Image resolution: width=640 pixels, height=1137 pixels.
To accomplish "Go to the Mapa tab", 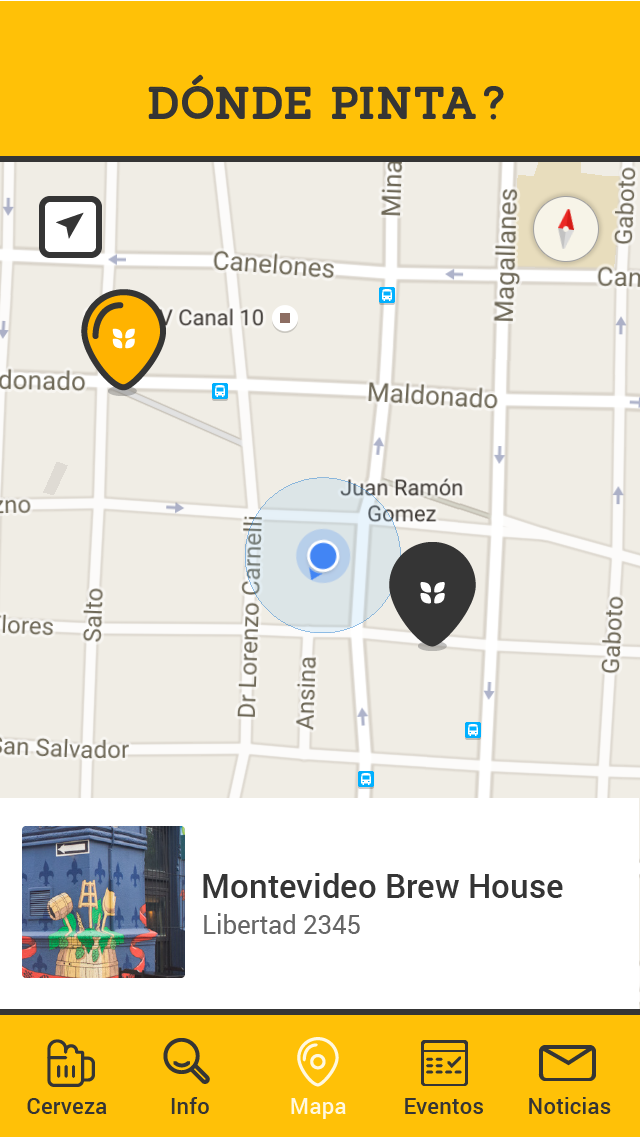I will click(318, 1077).
